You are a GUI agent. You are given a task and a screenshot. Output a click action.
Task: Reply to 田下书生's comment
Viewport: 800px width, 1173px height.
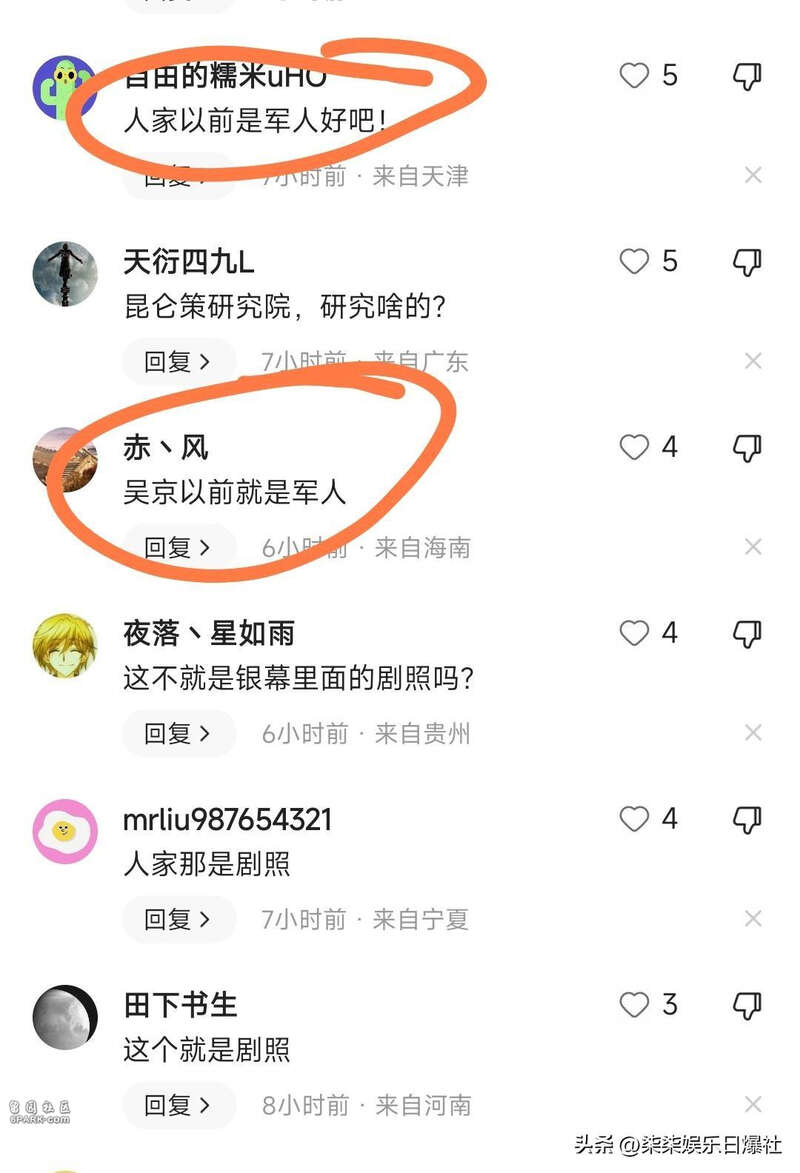click(x=178, y=1105)
